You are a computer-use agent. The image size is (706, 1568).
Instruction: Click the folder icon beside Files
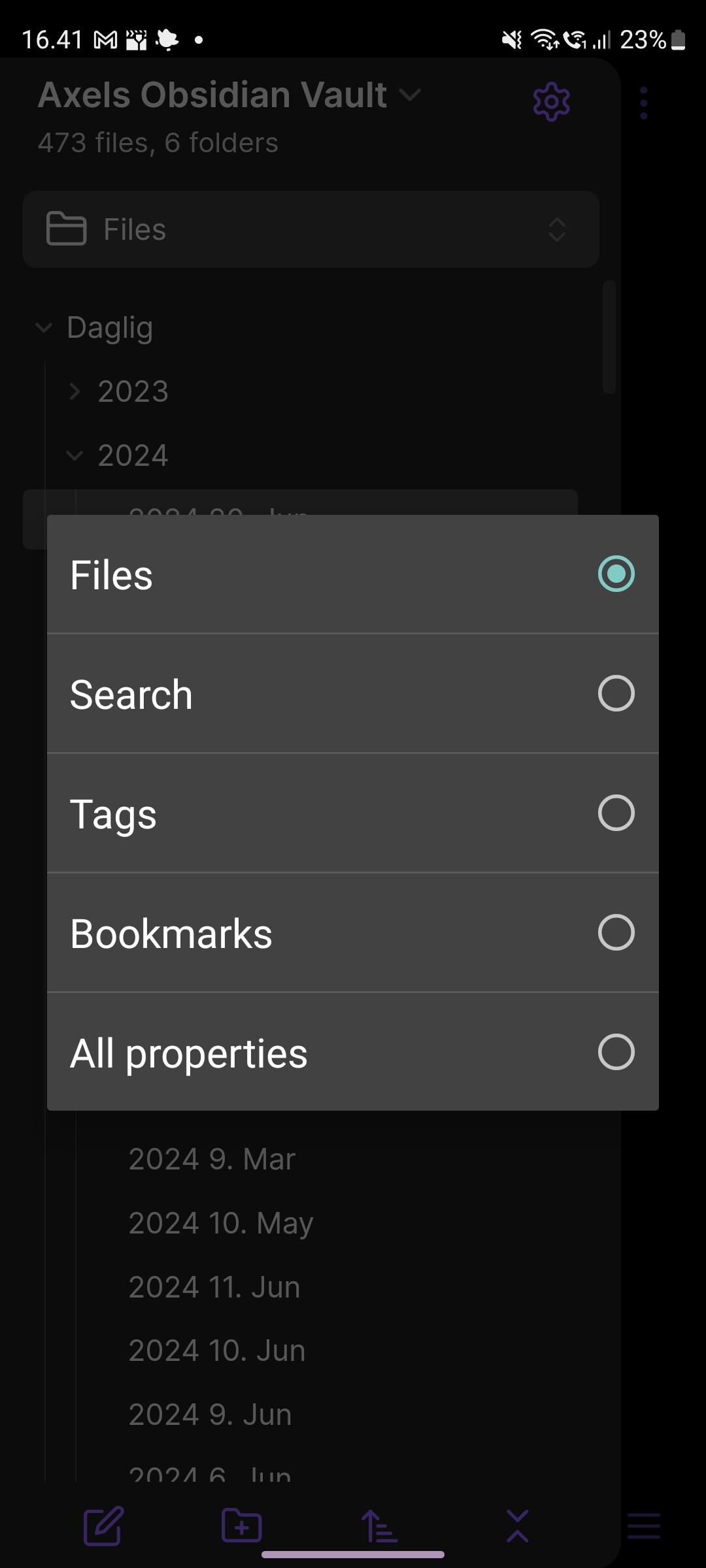click(65, 229)
